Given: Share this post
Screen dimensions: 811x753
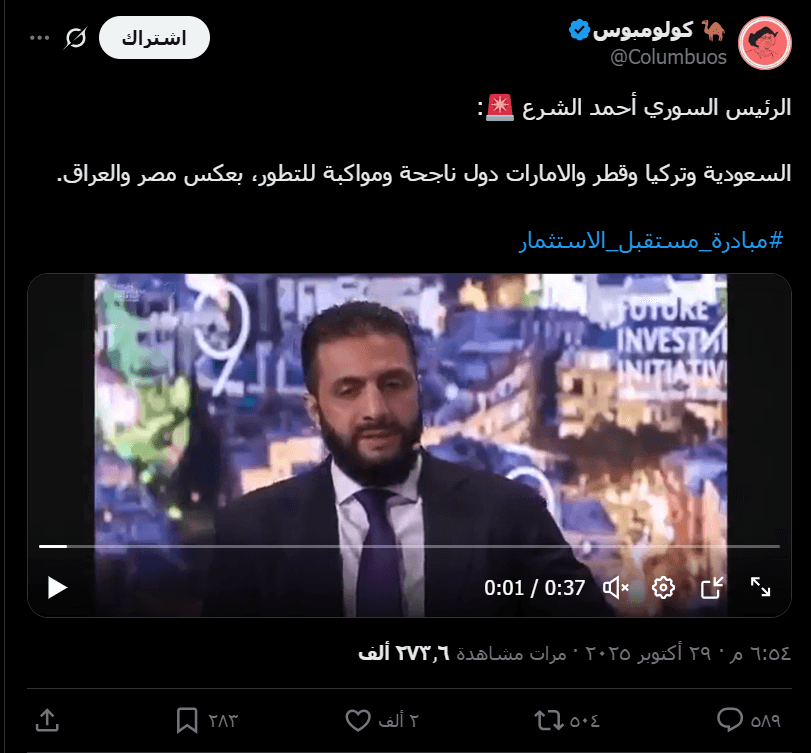Looking at the screenshot, I should (x=46, y=720).
